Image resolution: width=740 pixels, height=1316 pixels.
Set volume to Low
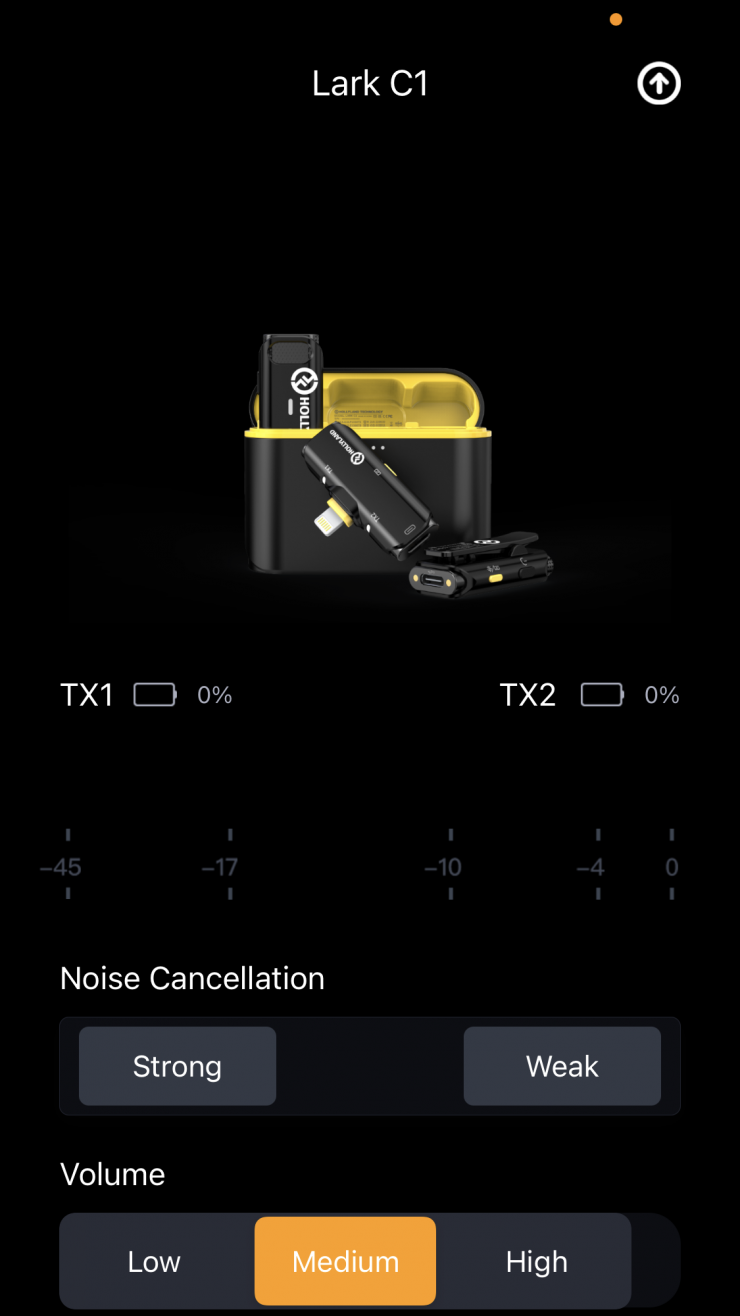tap(154, 1262)
